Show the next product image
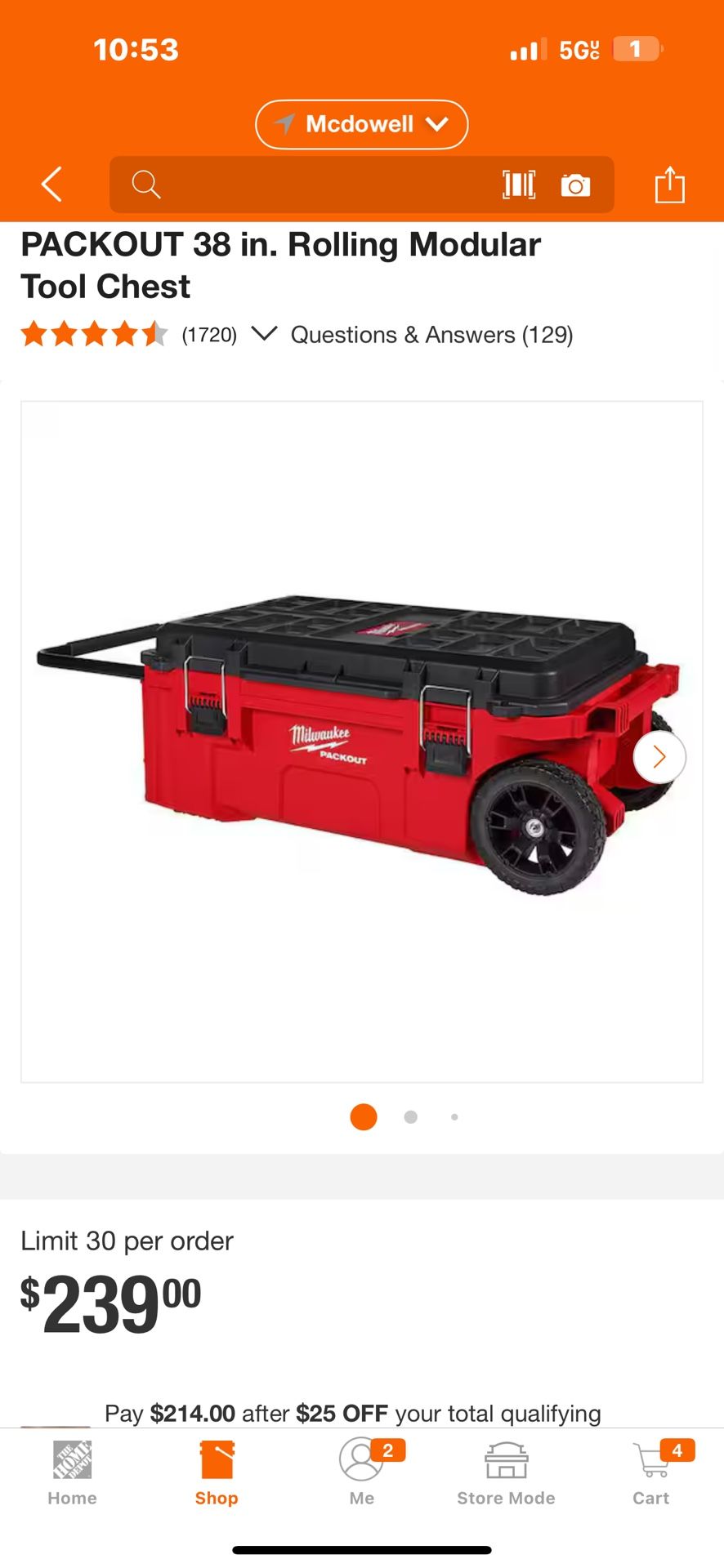The height and width of the screenshot is (1568, 724). pos(659,757)
